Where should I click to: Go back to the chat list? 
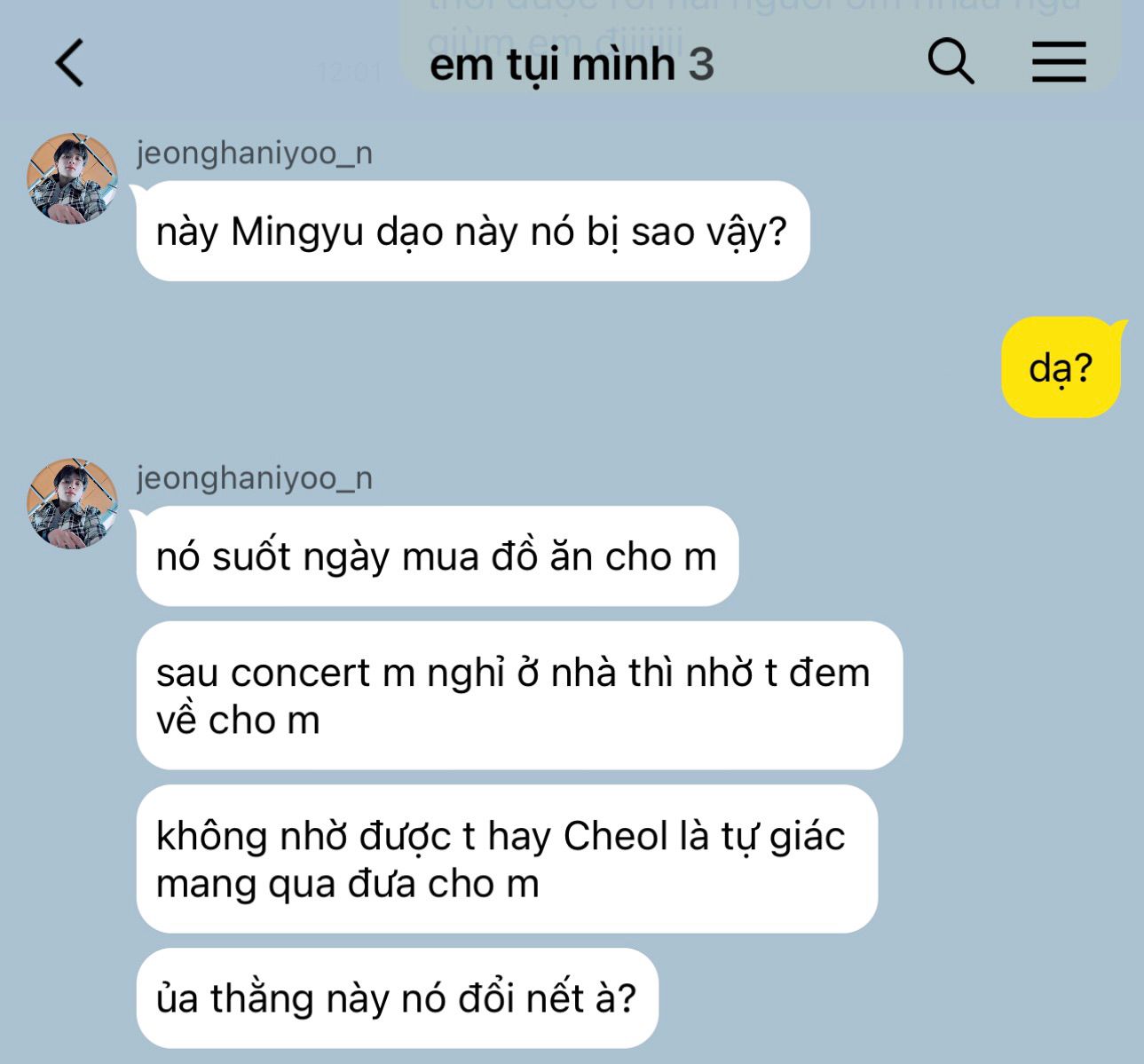pyautogui.click(x=69, y=63)
